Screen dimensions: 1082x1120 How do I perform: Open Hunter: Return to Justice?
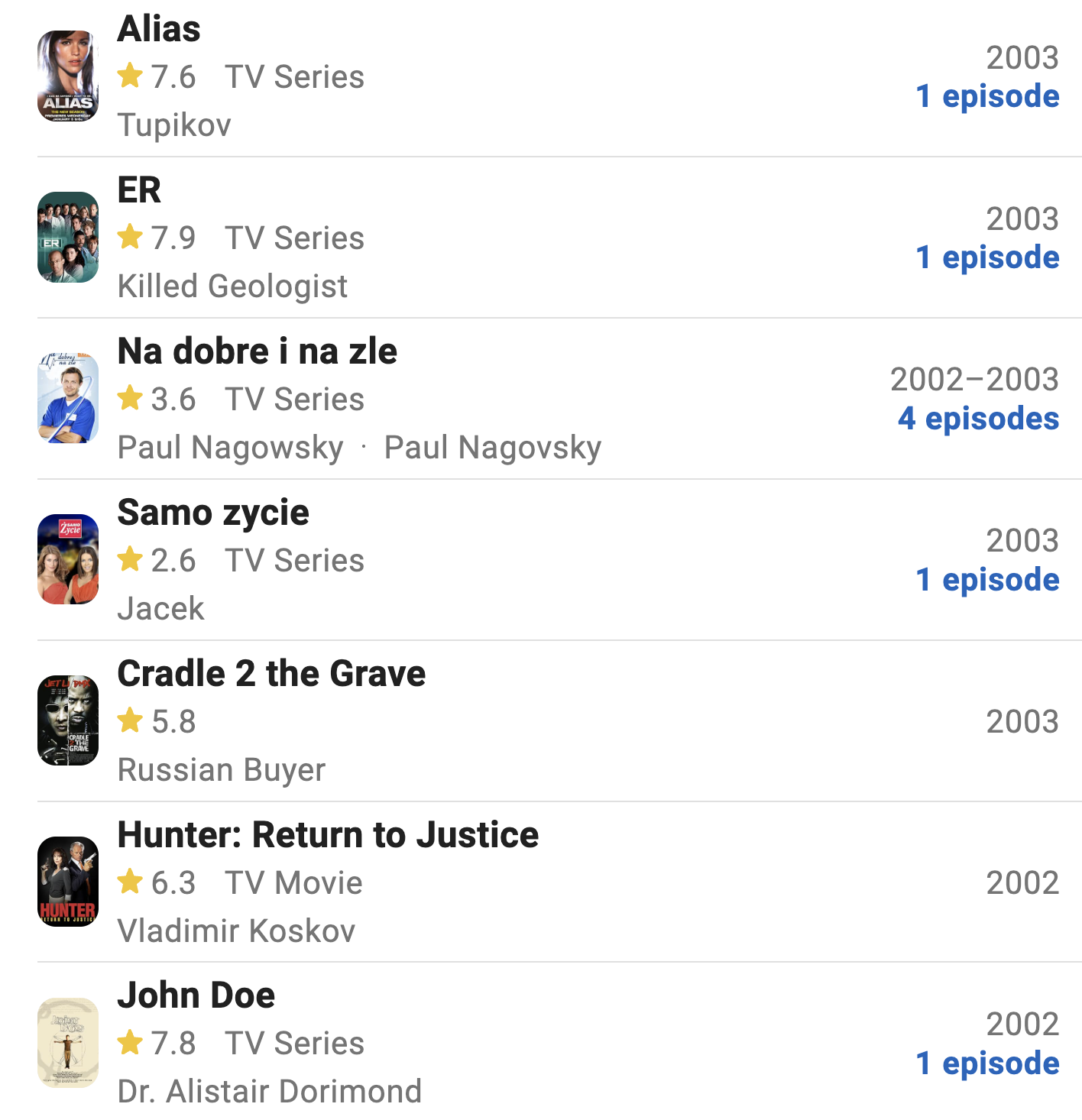point(328,835)
